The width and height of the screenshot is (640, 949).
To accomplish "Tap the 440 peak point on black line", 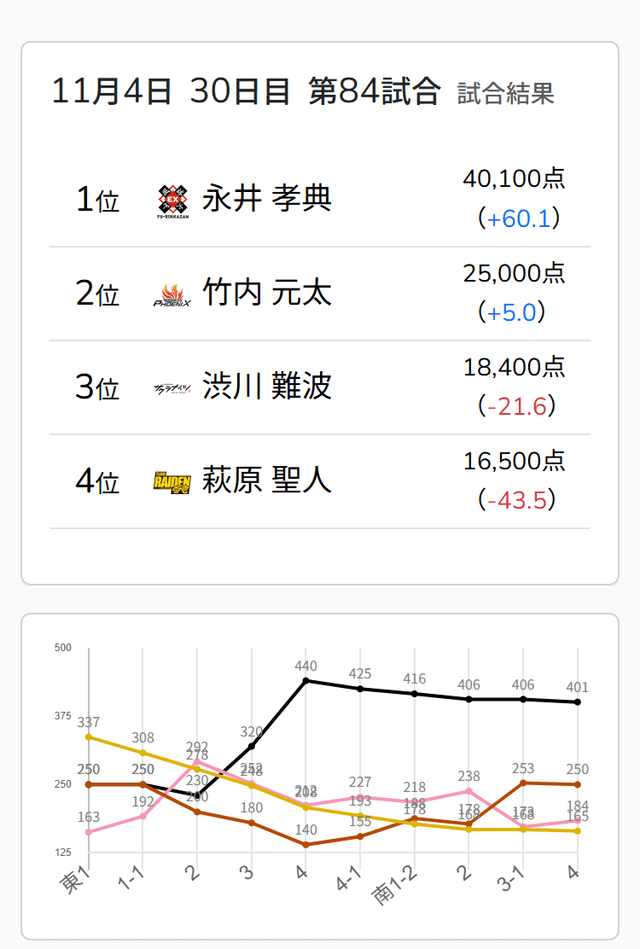I will (x=306, y=681).
